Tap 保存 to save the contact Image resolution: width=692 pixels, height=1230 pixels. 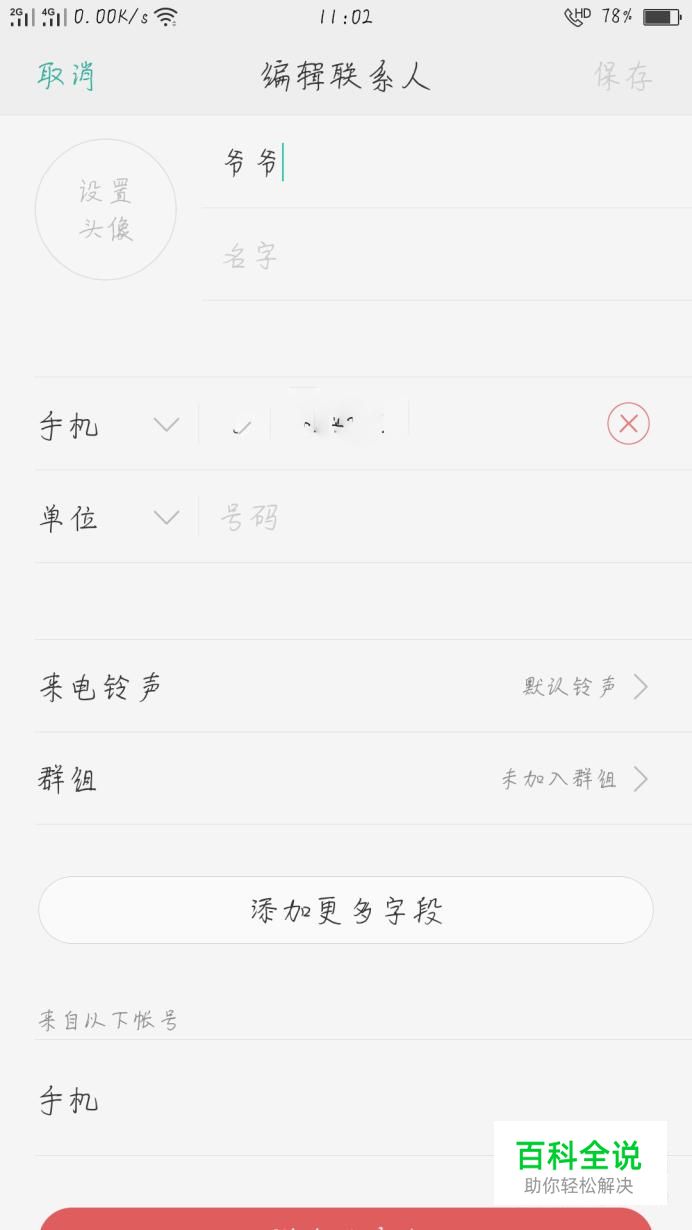(623, 76)
